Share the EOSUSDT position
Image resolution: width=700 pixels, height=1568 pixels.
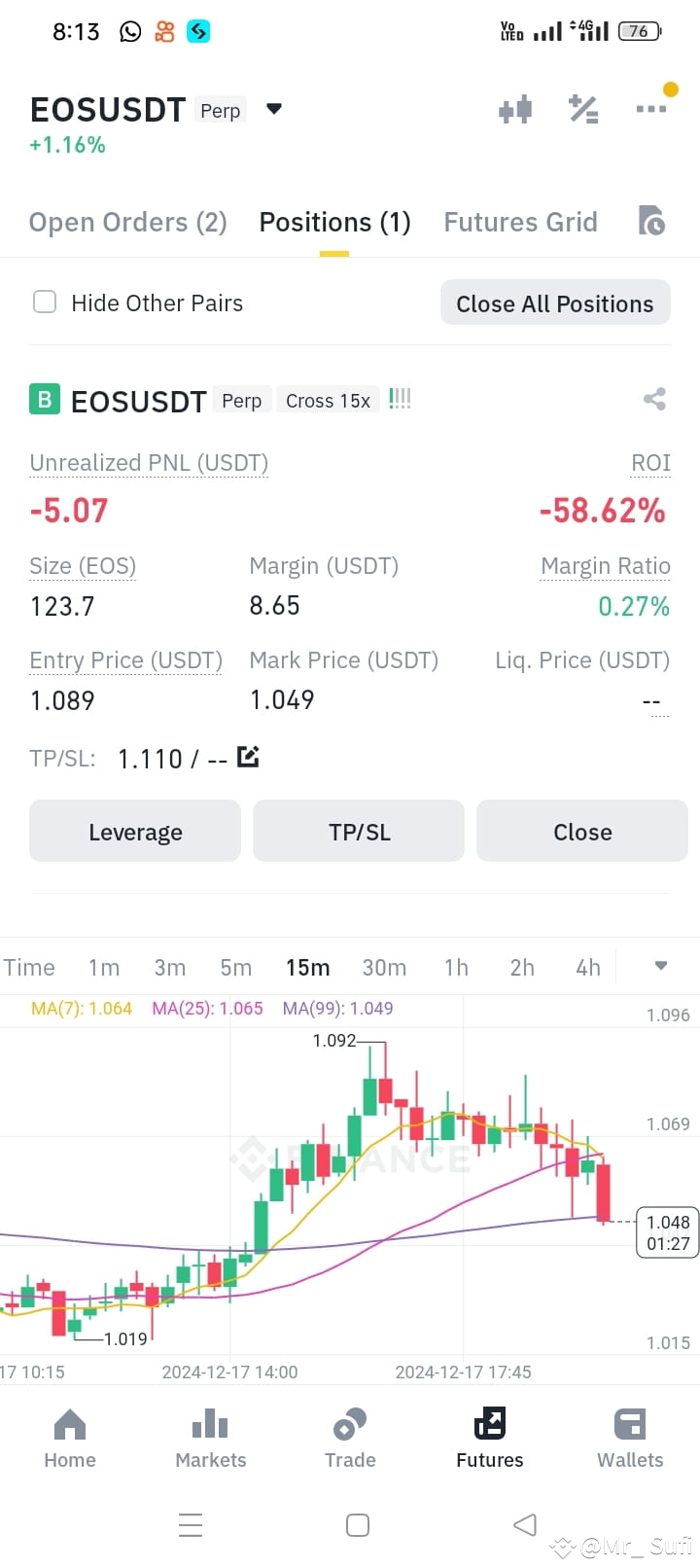(x=654, y=399)
